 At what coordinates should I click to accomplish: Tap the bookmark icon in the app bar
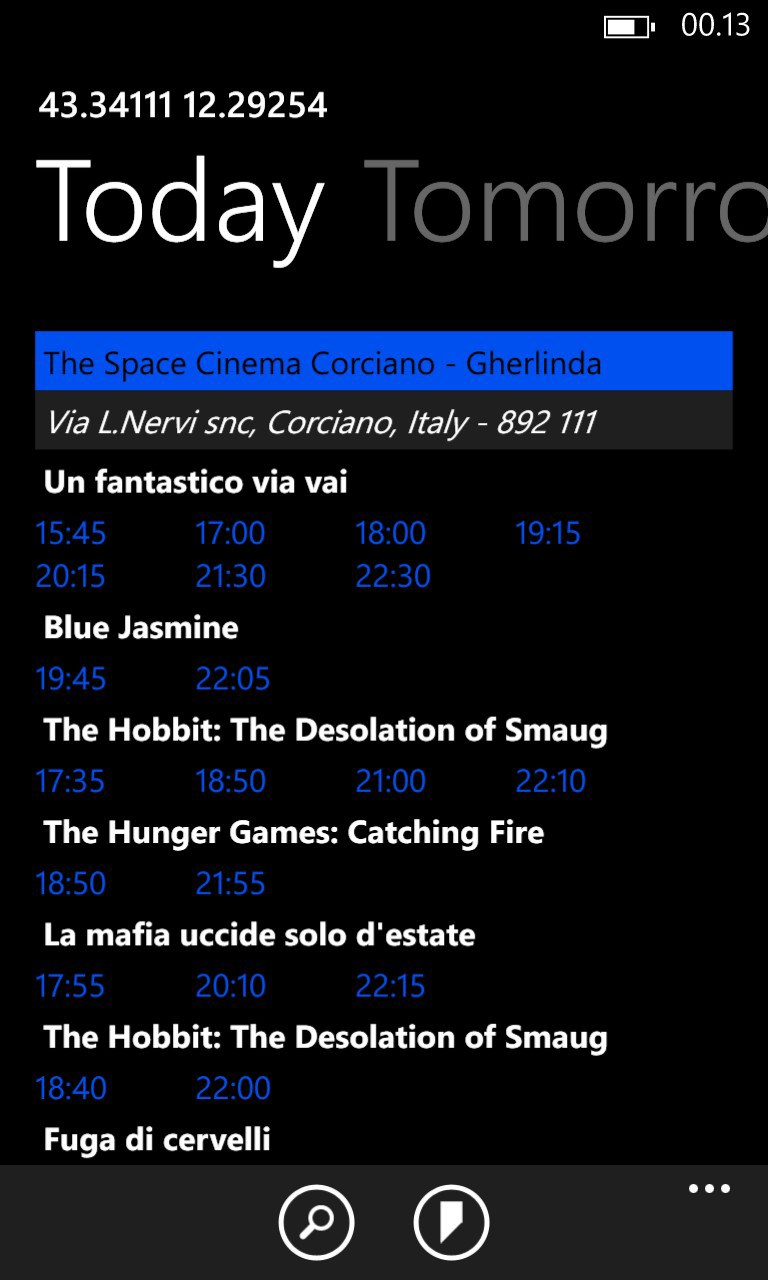(x=450, y=1222)
